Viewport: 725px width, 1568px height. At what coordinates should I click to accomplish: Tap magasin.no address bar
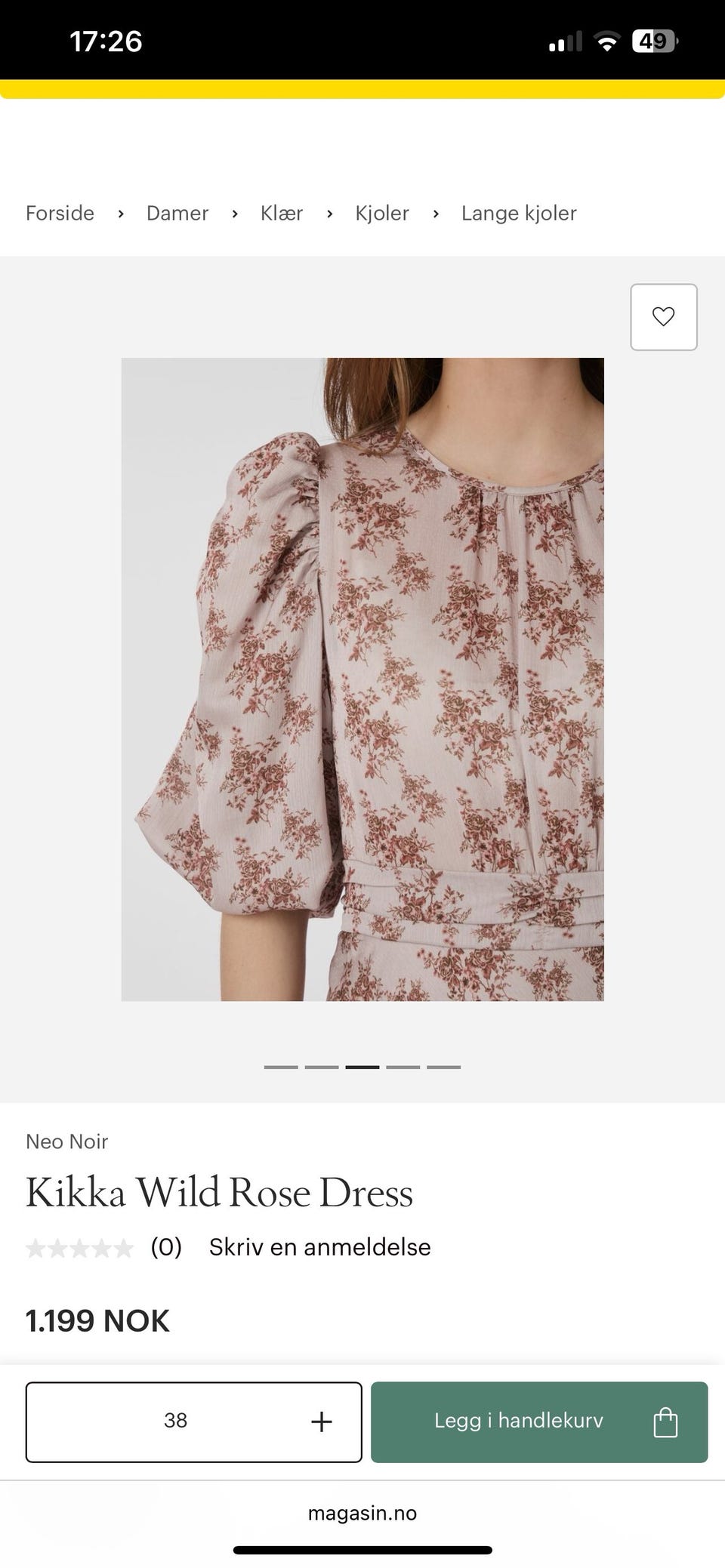tap(362, 1513)
